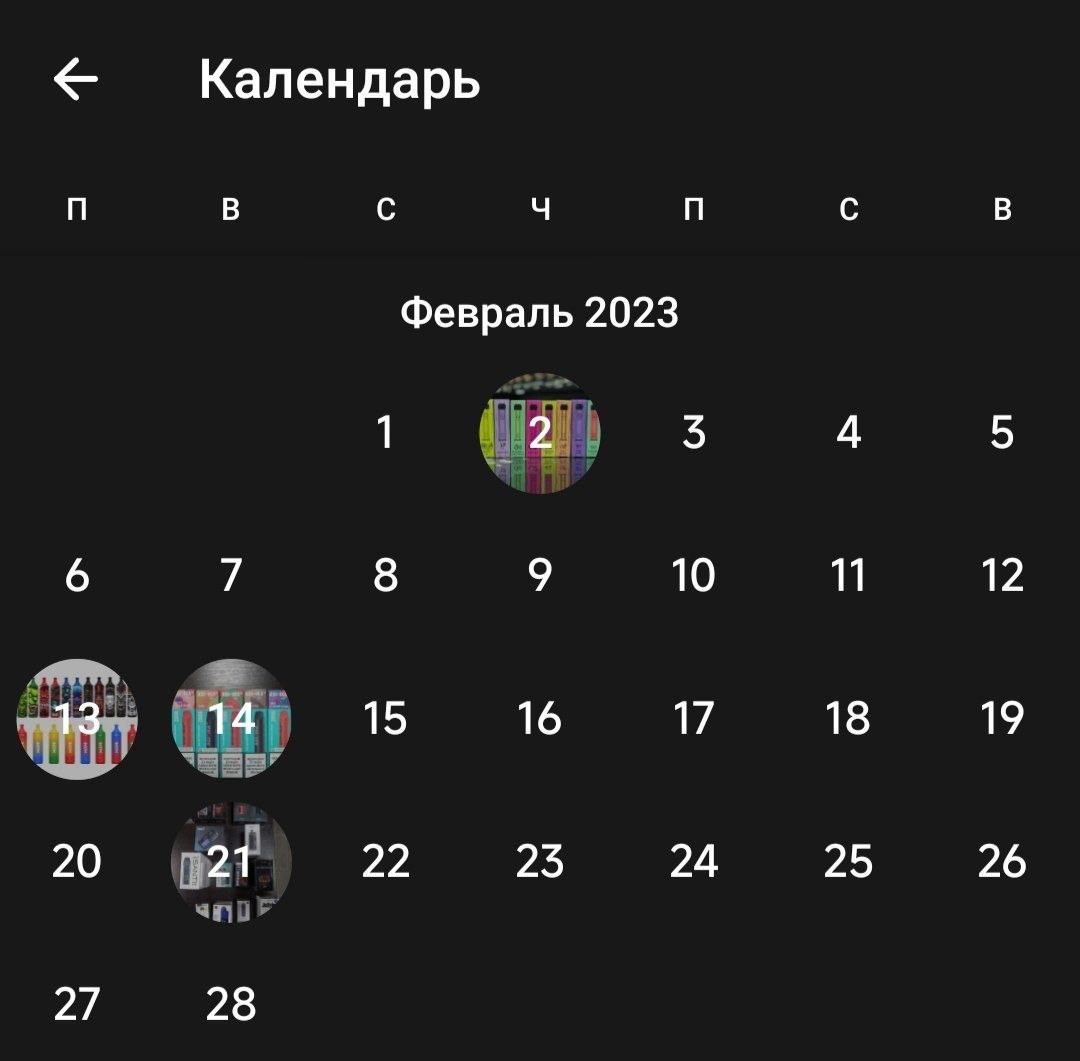This screenshot has height=1061, width=1080.
Task: Choose the date February 17
Action: pos(694,719)
